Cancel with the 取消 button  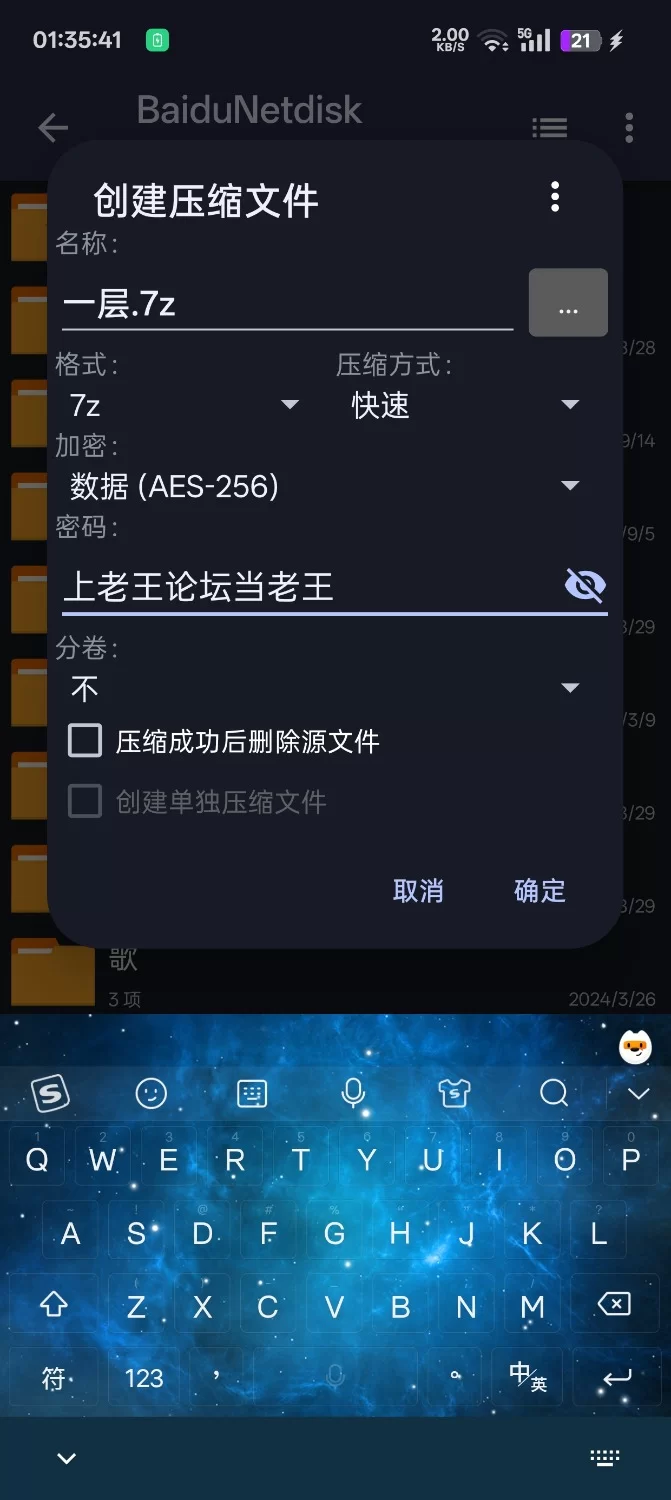tap(418, 891)
